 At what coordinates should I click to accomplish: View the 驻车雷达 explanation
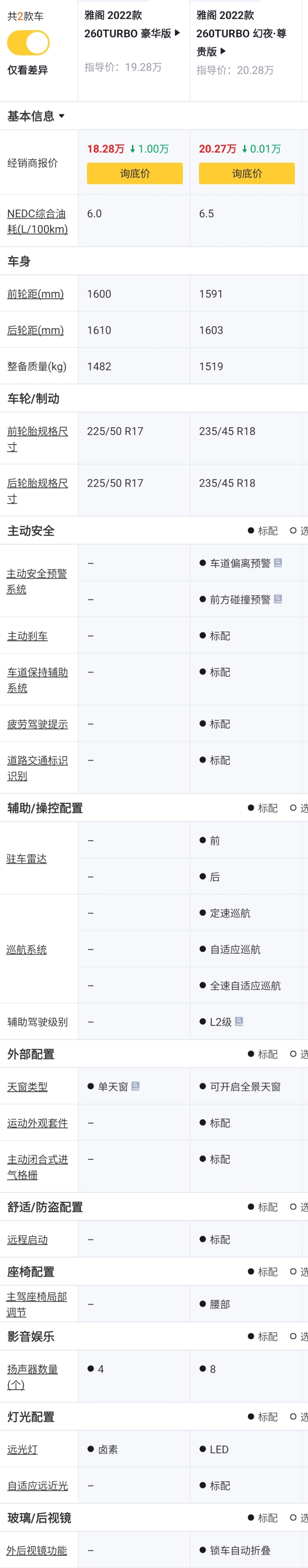point(26,858)
